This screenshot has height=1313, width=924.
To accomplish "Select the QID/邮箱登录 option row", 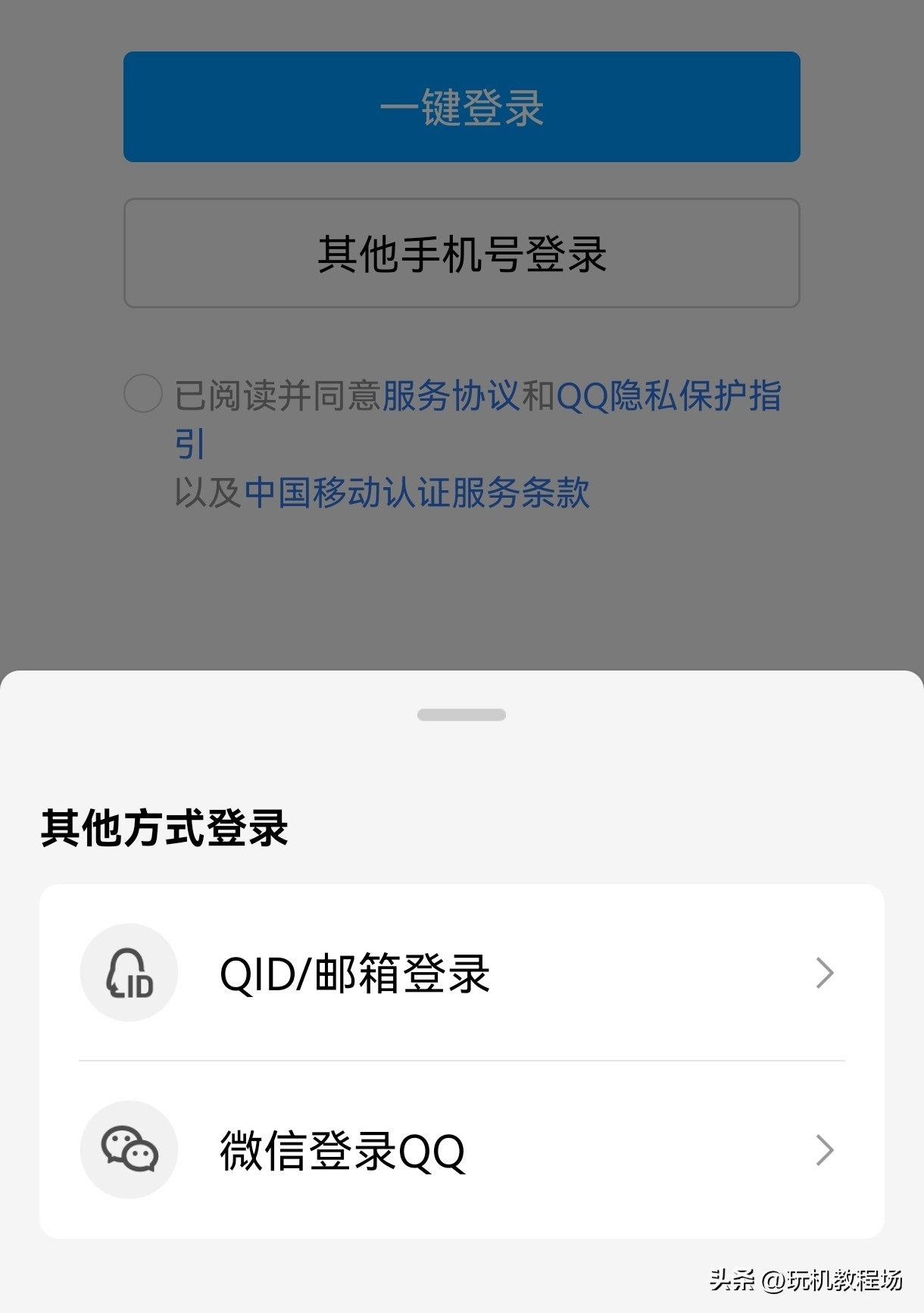I will tap(462, 973).
